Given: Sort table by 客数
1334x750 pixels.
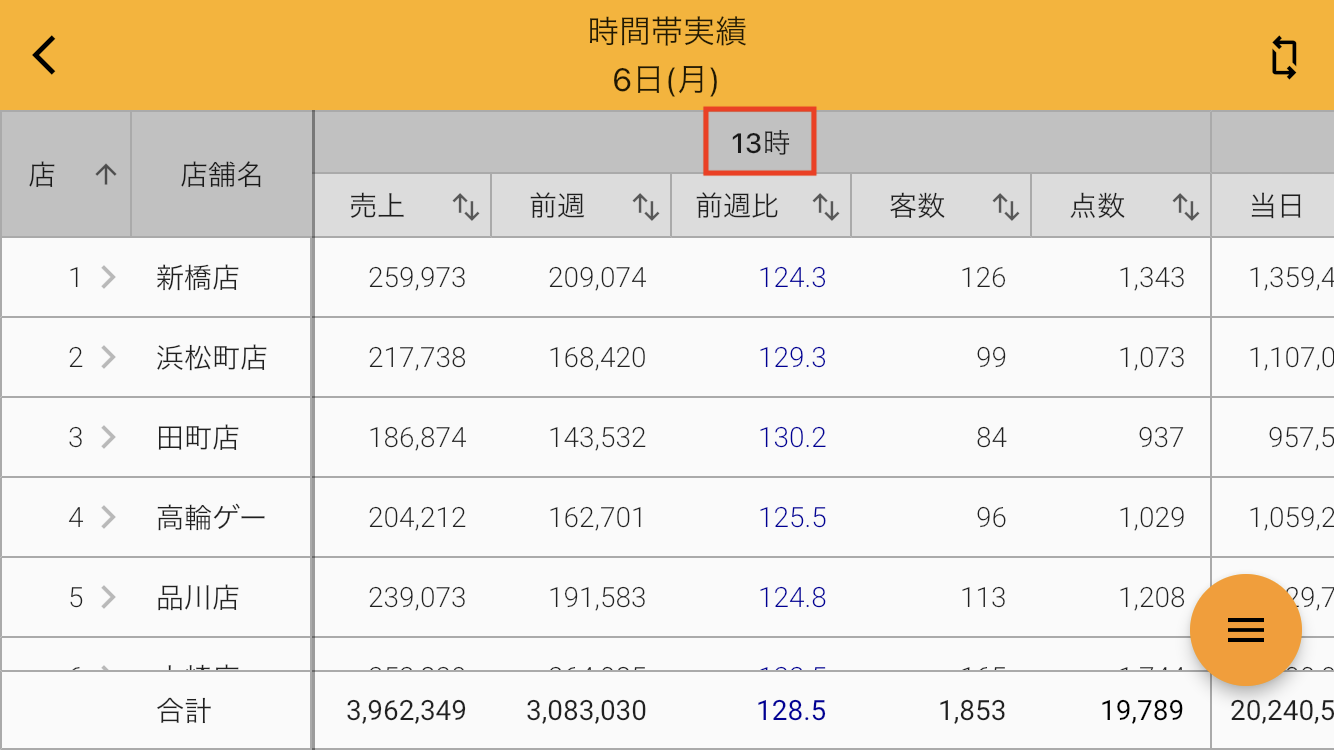Looking at the screenshot, I should (1005, 207).
